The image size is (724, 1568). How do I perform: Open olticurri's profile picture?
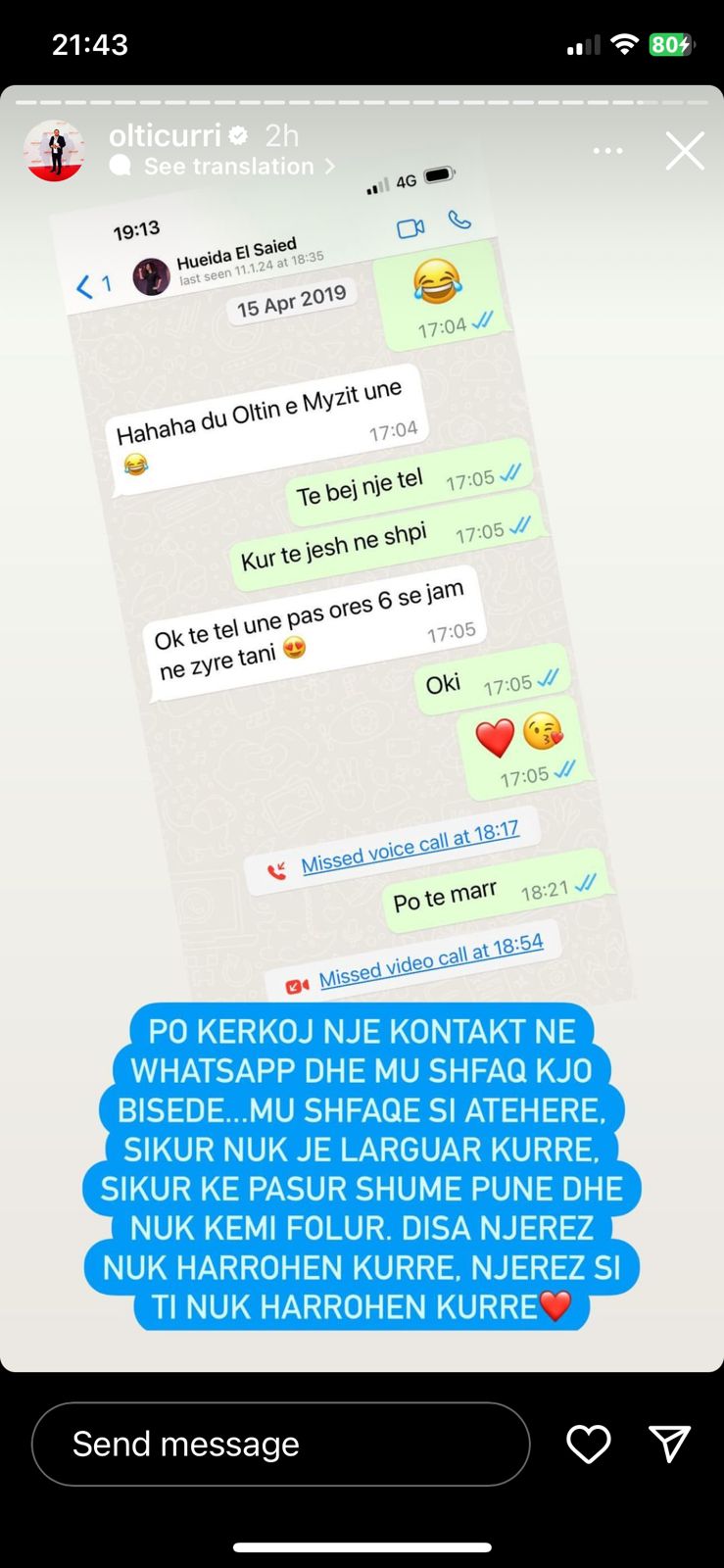54,151
